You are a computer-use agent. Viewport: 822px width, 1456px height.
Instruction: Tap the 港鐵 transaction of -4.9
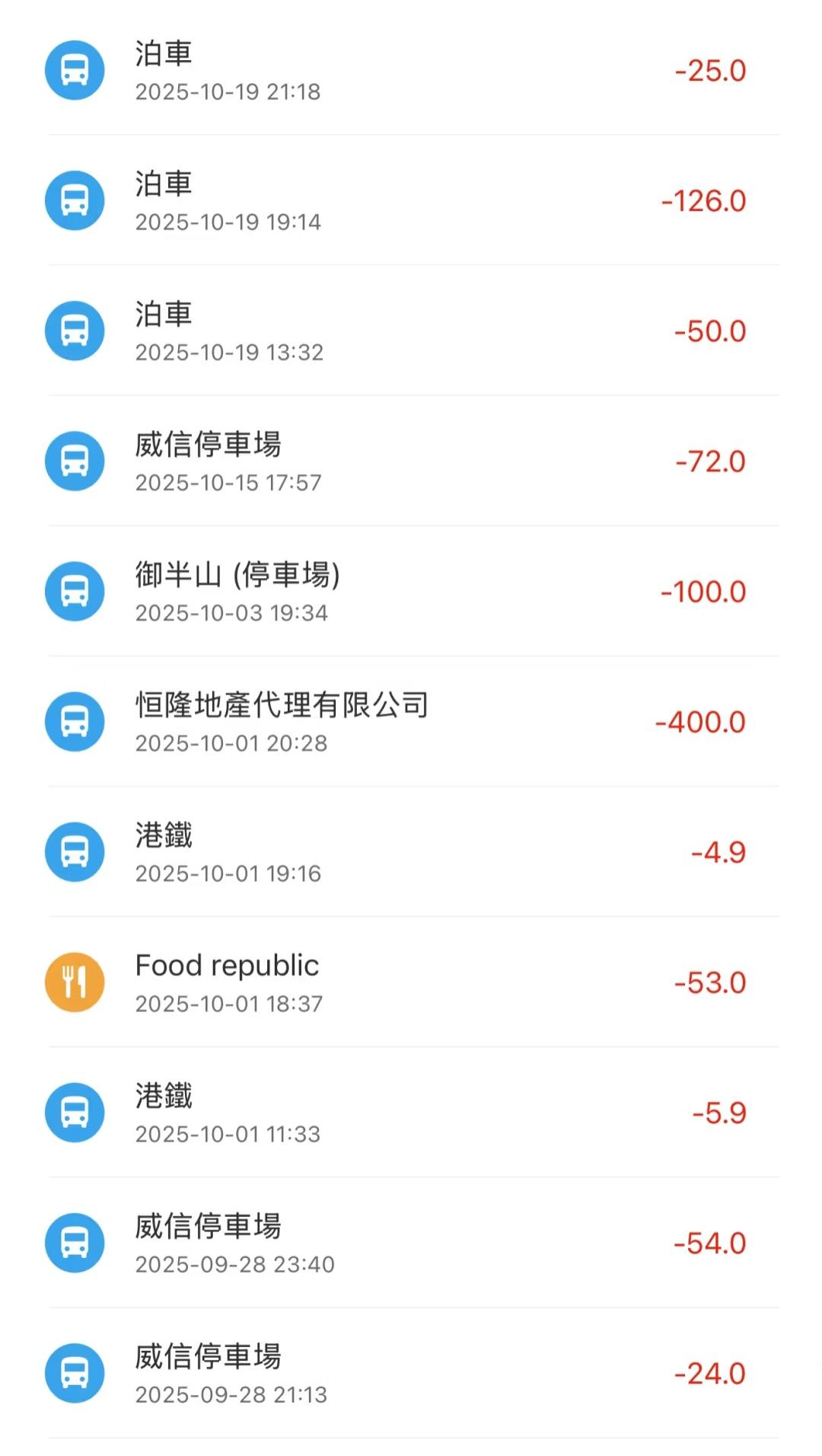point(411,852)
